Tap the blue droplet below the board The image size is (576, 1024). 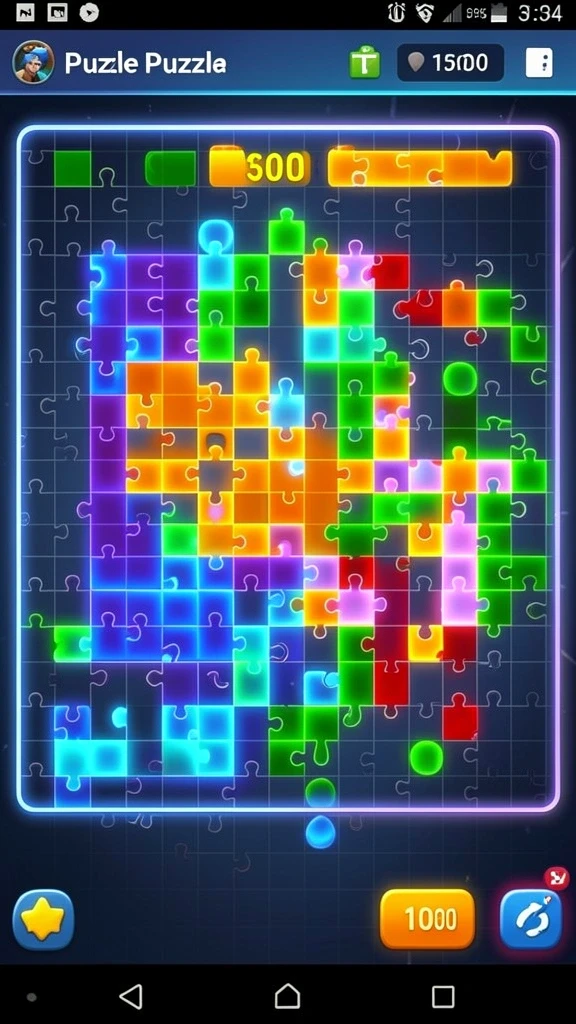click(320, 831)
